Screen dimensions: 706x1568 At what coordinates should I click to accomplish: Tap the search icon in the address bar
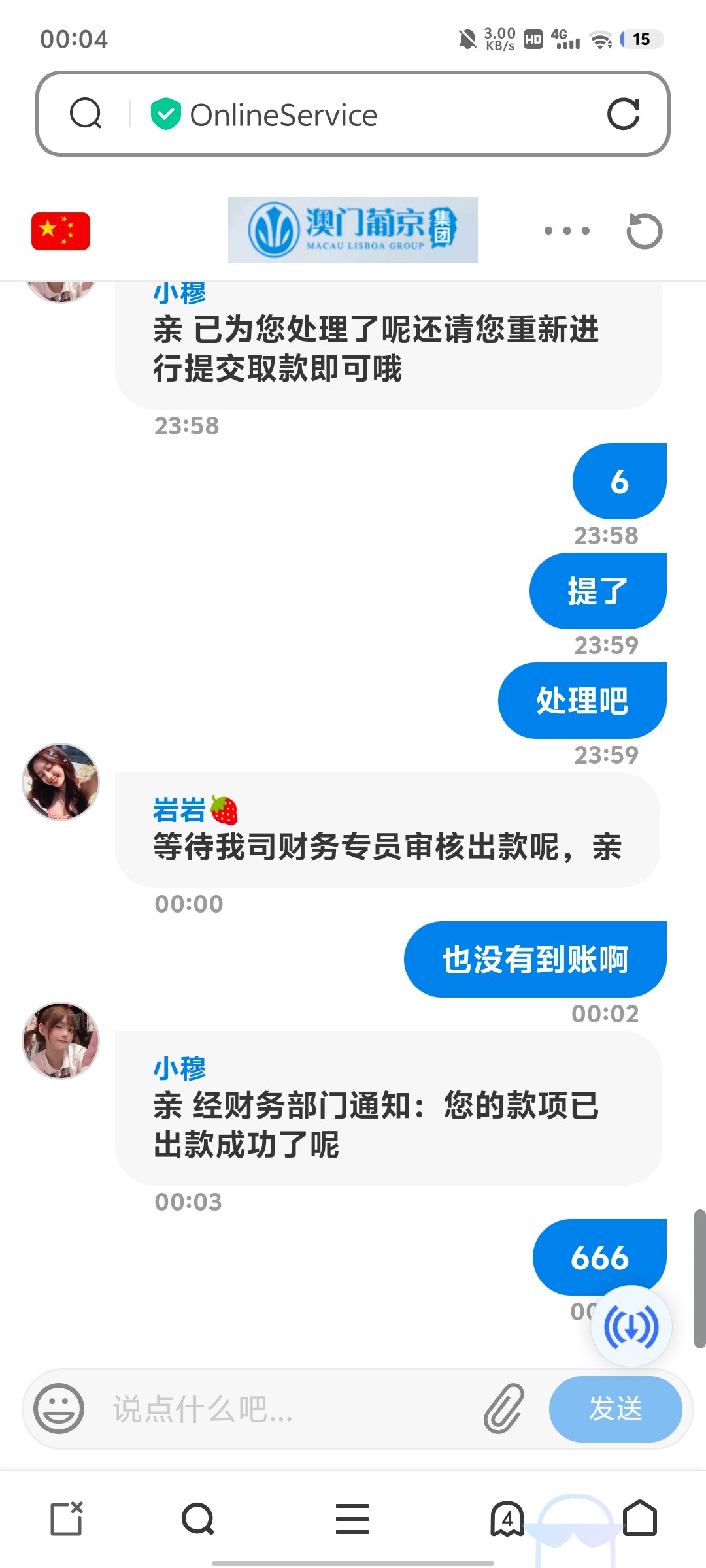point(86,114)
